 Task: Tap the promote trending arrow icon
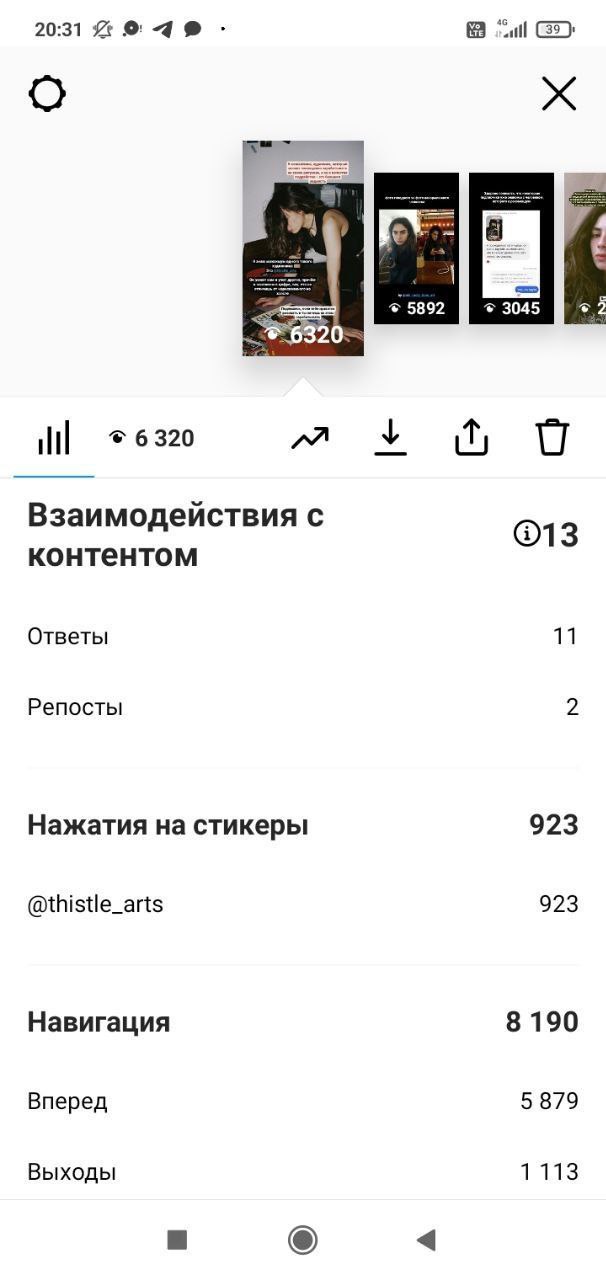click(310, 438)
